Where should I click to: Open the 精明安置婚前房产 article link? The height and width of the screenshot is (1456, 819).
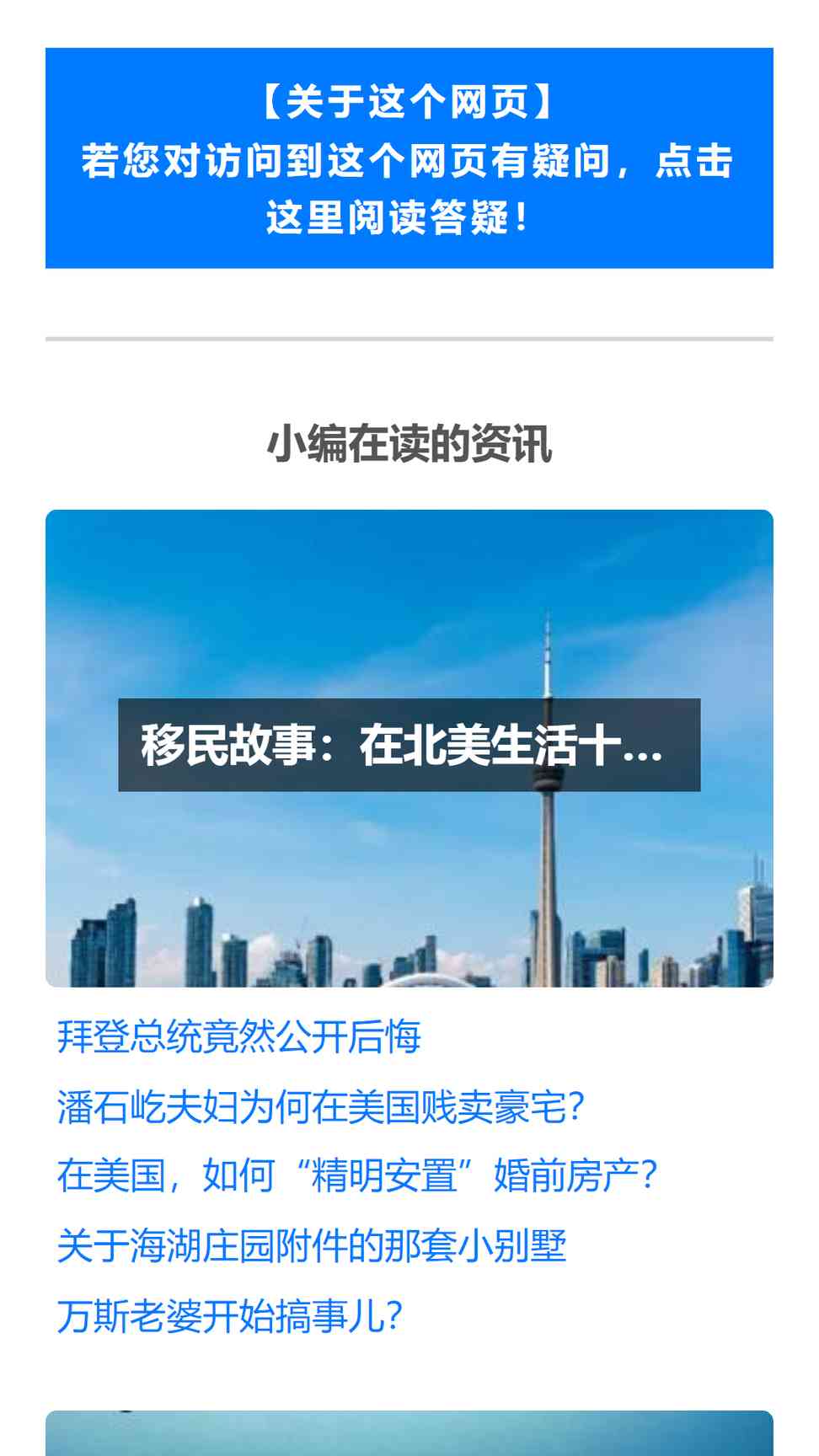tap(357, 1175)
